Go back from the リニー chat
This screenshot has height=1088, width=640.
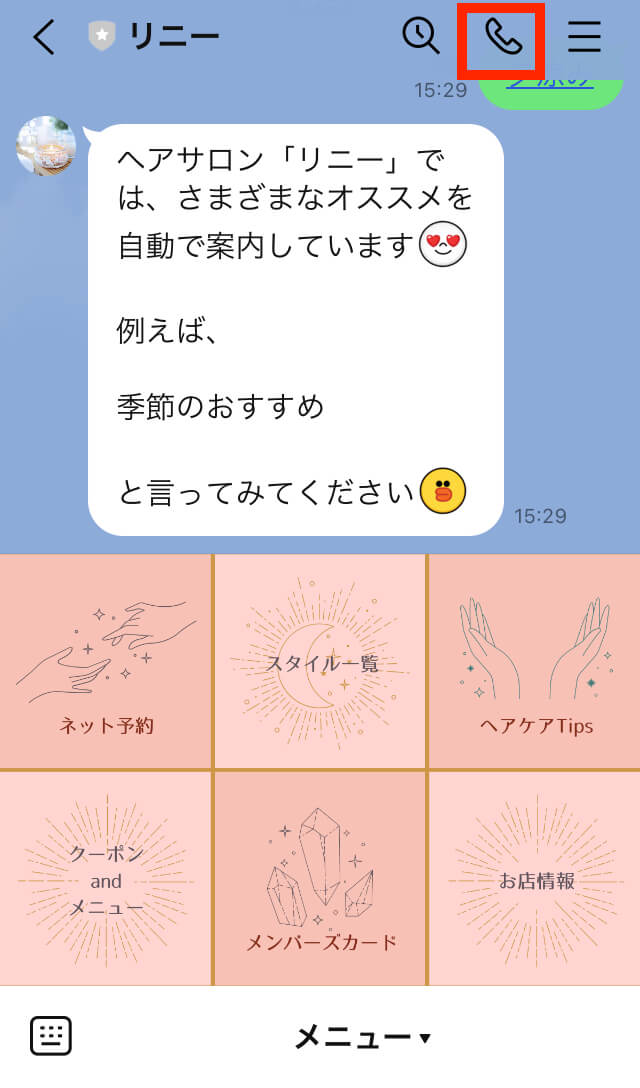(43, 37)
